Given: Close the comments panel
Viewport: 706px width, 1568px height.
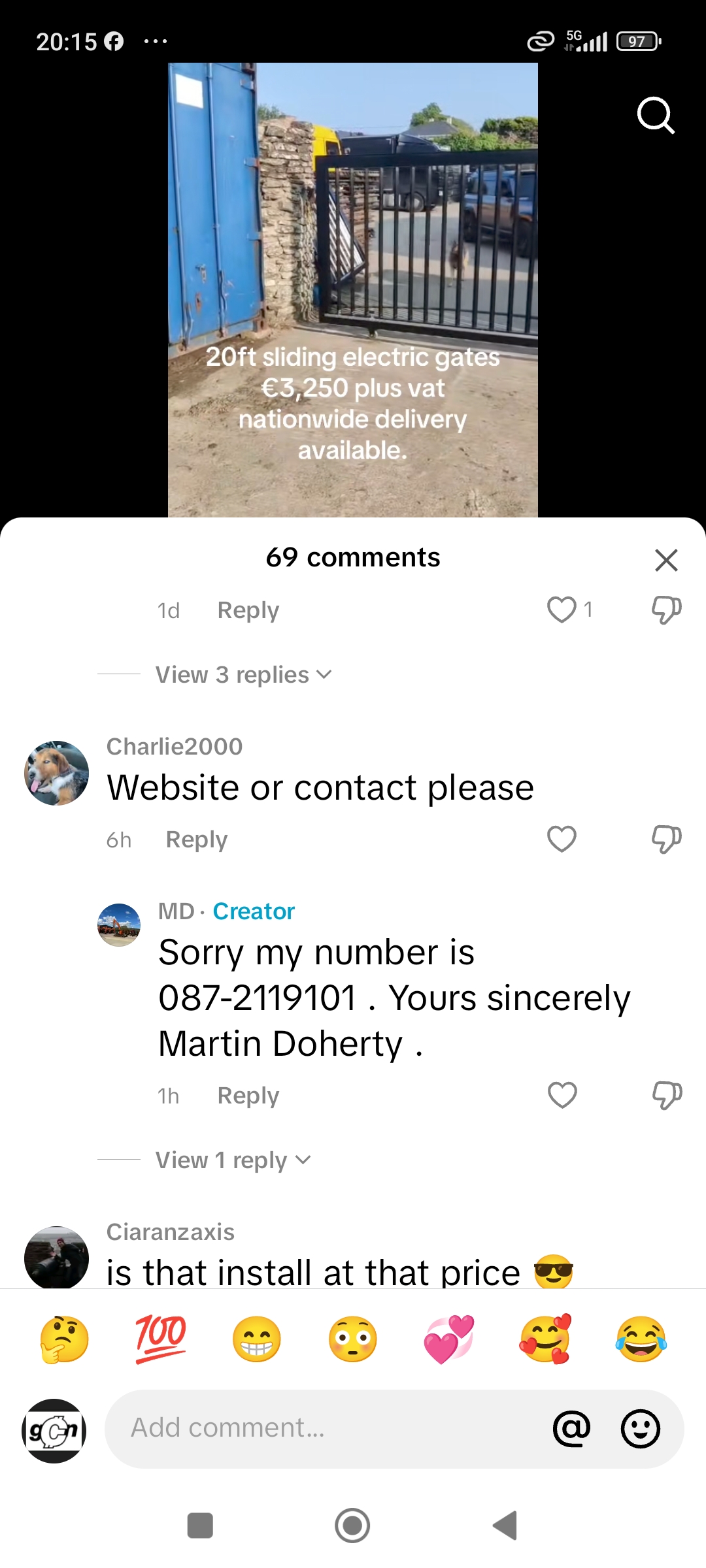Looking at the screenshot, I should coord(666,560).
